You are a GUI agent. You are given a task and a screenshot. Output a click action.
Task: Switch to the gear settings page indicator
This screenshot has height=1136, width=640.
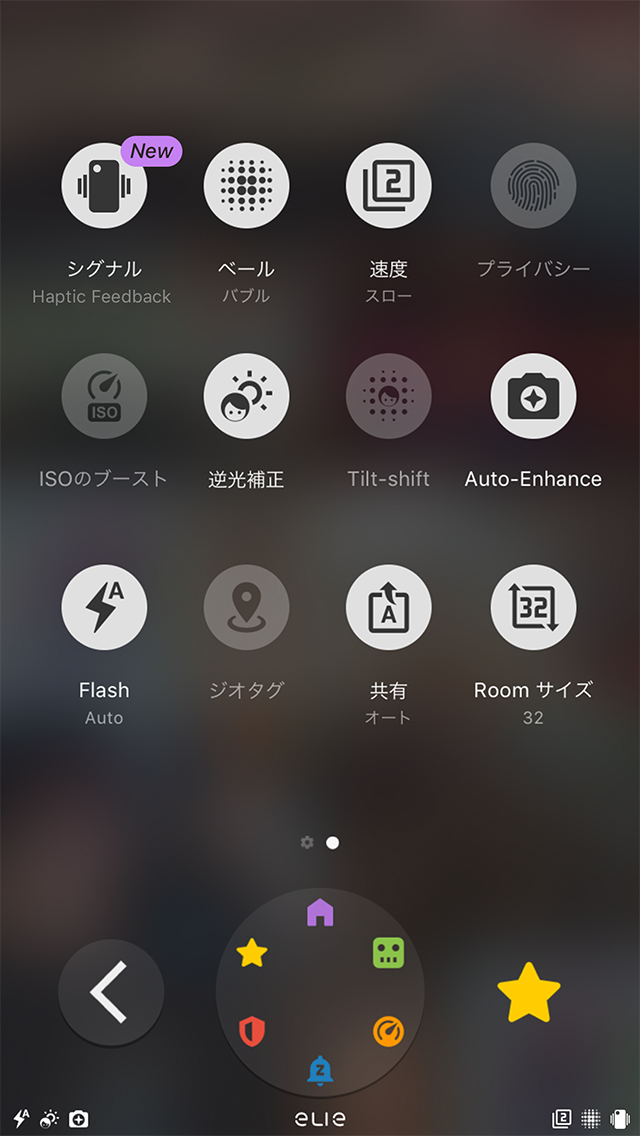[x=307, y=842]
